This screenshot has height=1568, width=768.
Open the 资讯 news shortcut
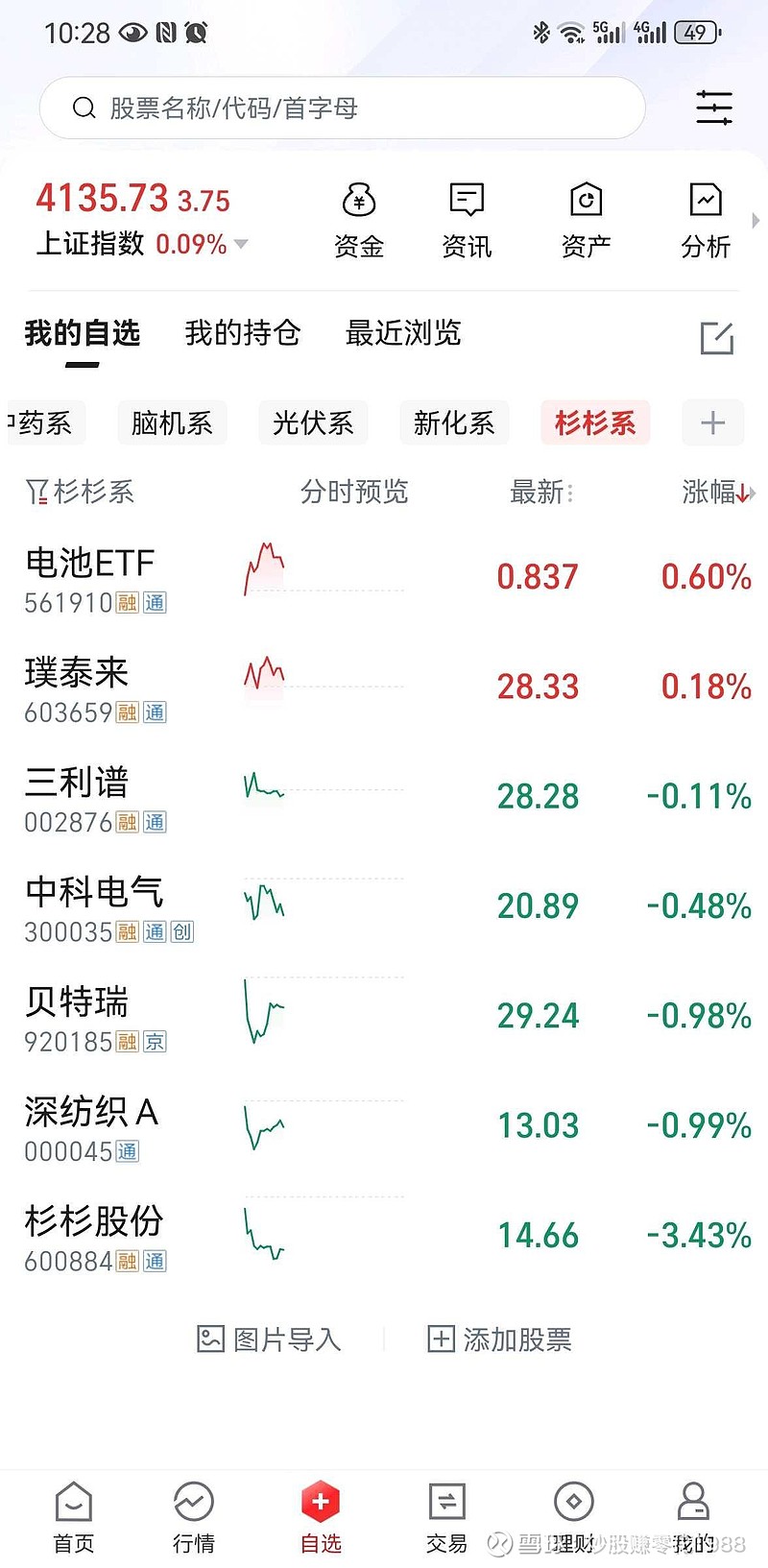[x=467, y=221]
